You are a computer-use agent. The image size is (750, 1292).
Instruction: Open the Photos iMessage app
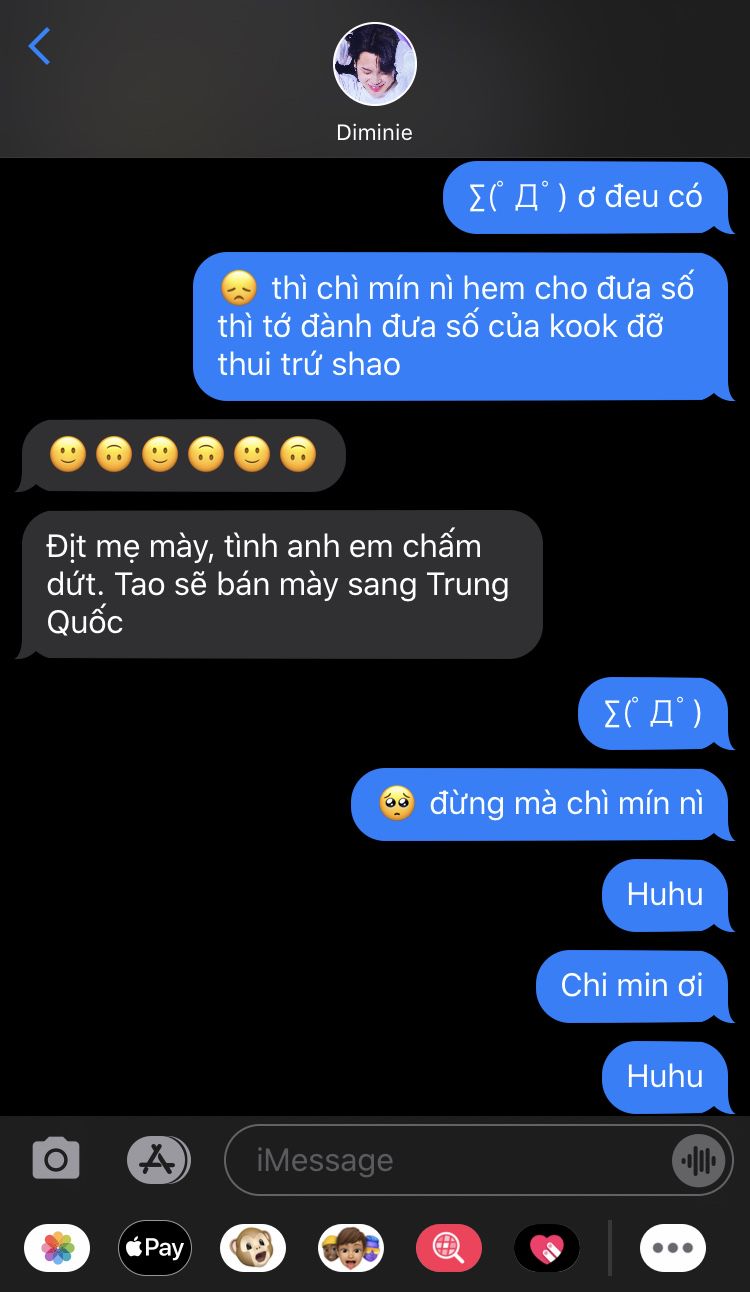tap(57, 1248)
